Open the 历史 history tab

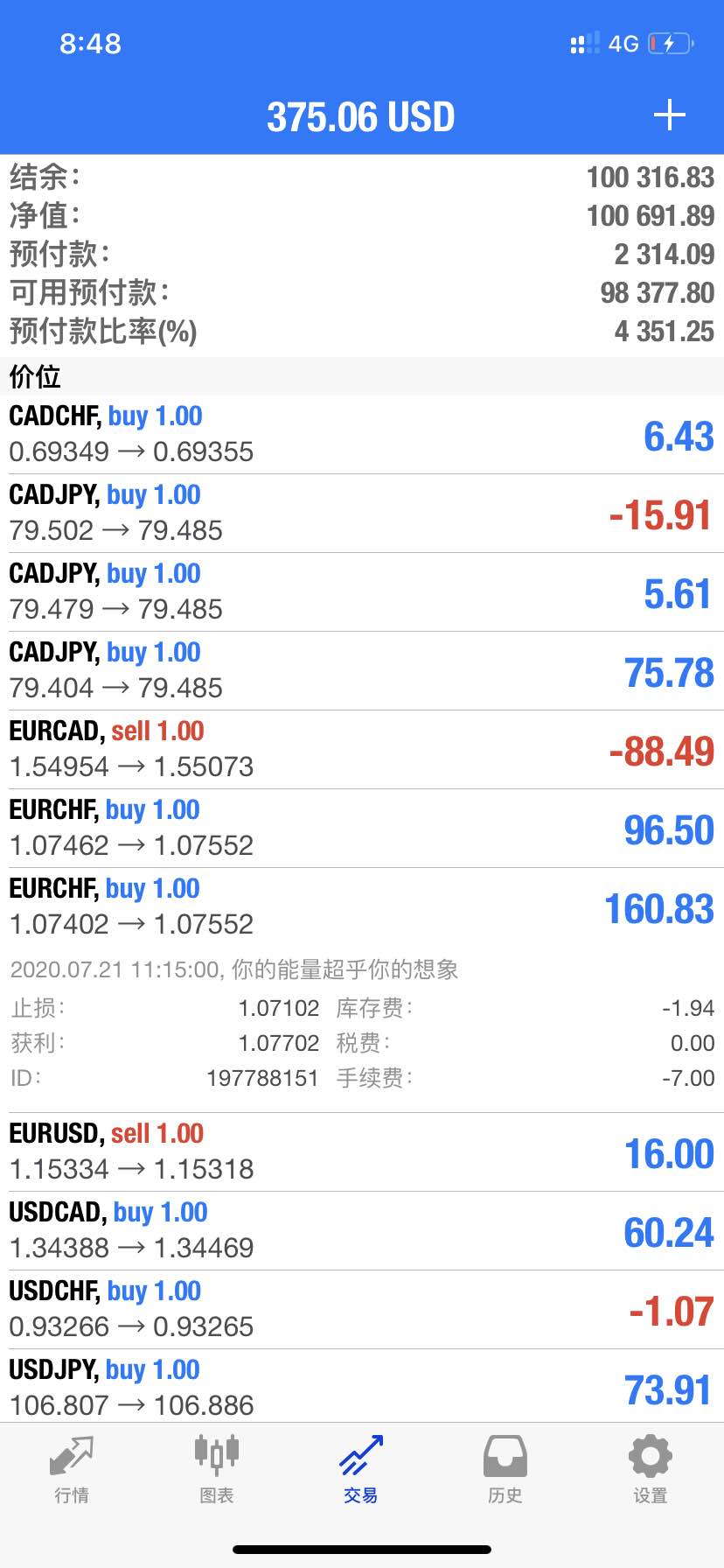coord(505,1469)
